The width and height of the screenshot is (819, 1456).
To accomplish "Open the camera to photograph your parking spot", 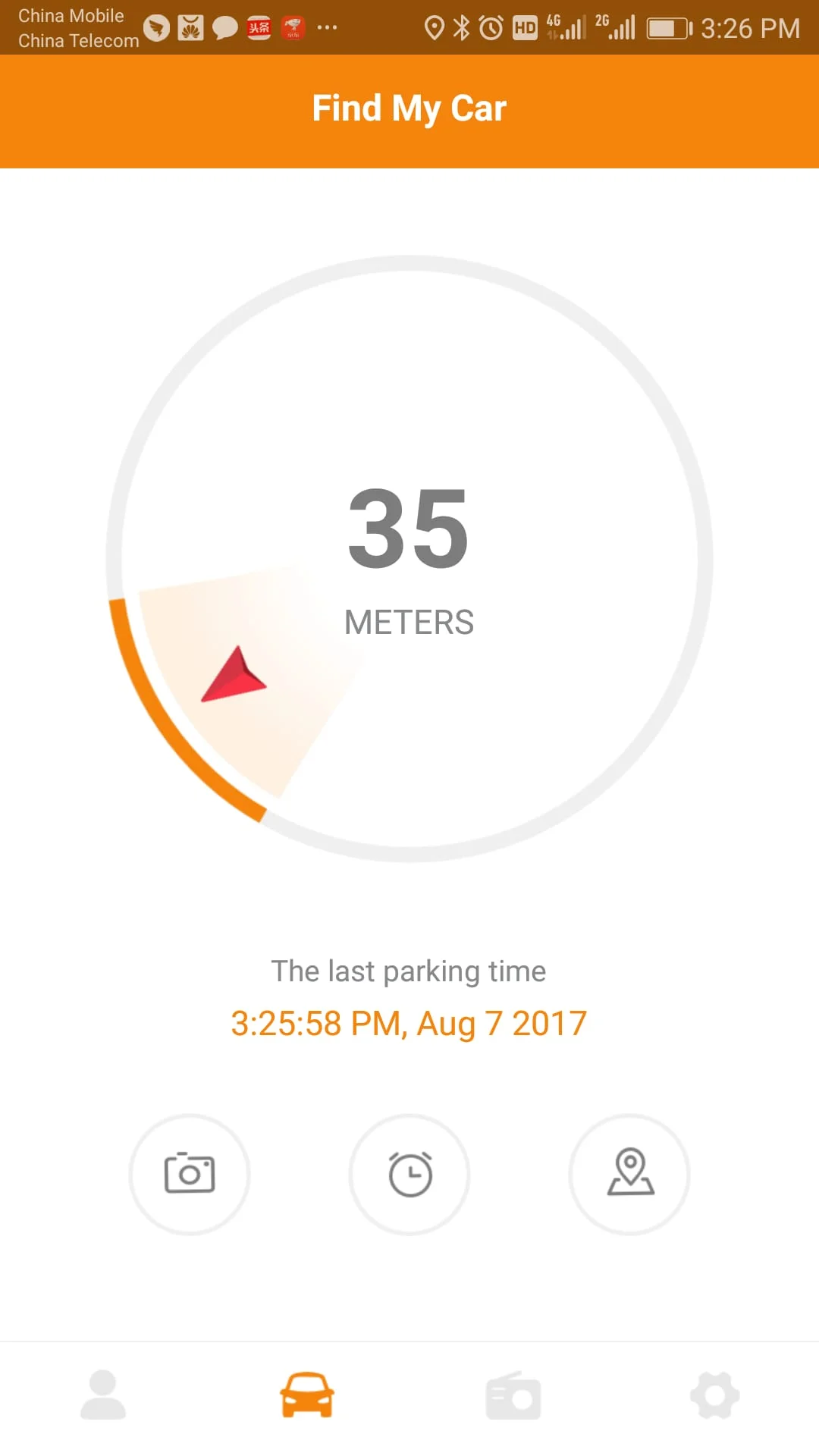I will pyautogui.click(x=190, y=1173).
